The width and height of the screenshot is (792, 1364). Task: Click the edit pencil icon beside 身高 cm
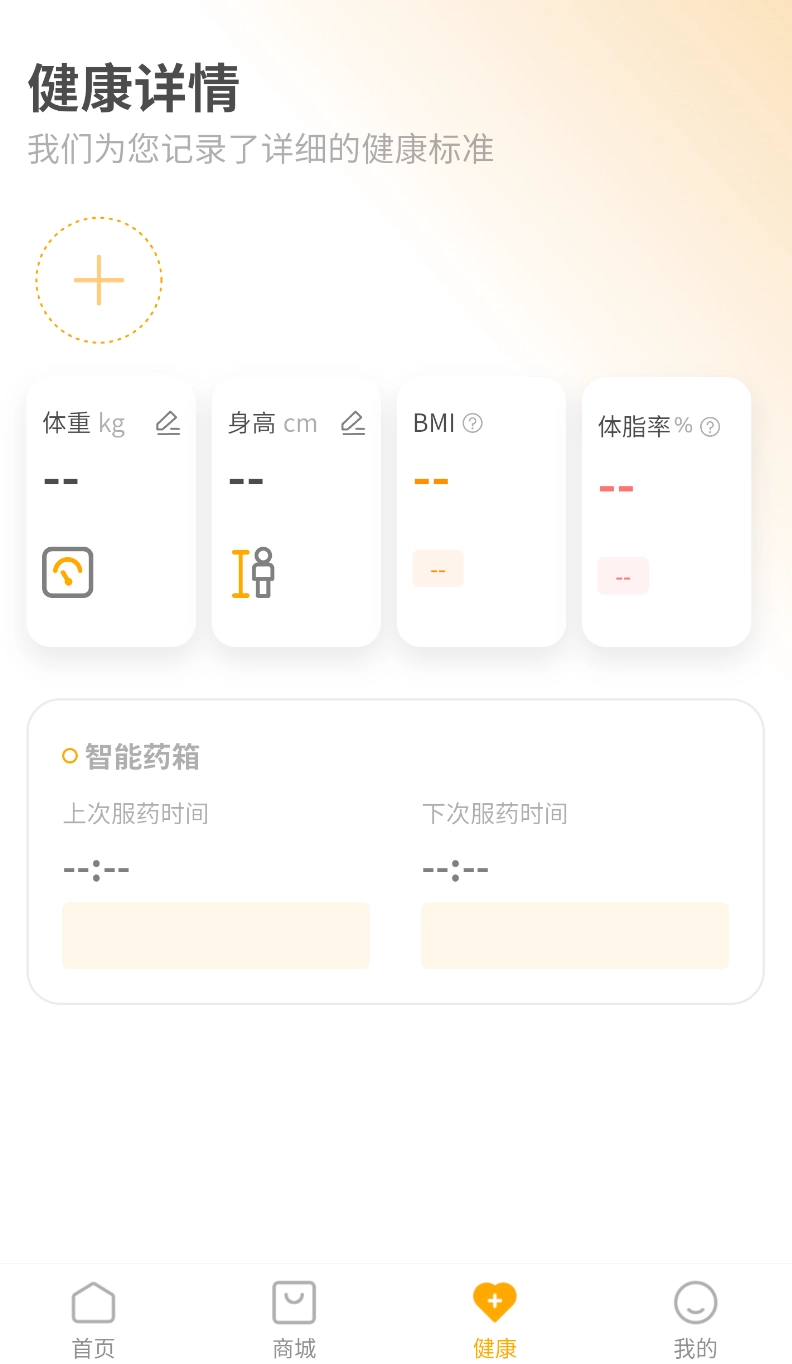(x=352, y=422)
